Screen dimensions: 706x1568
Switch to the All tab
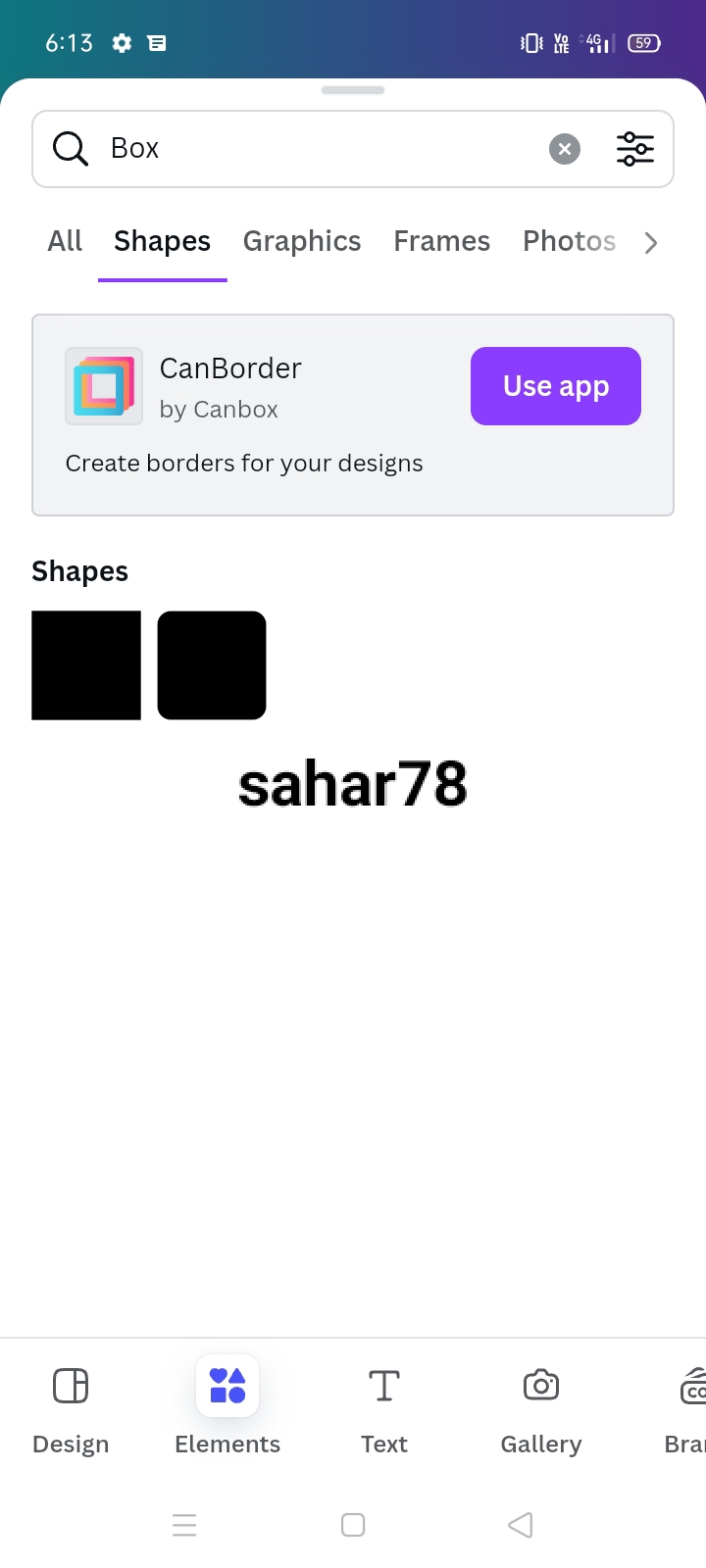(x=65, y=241)
